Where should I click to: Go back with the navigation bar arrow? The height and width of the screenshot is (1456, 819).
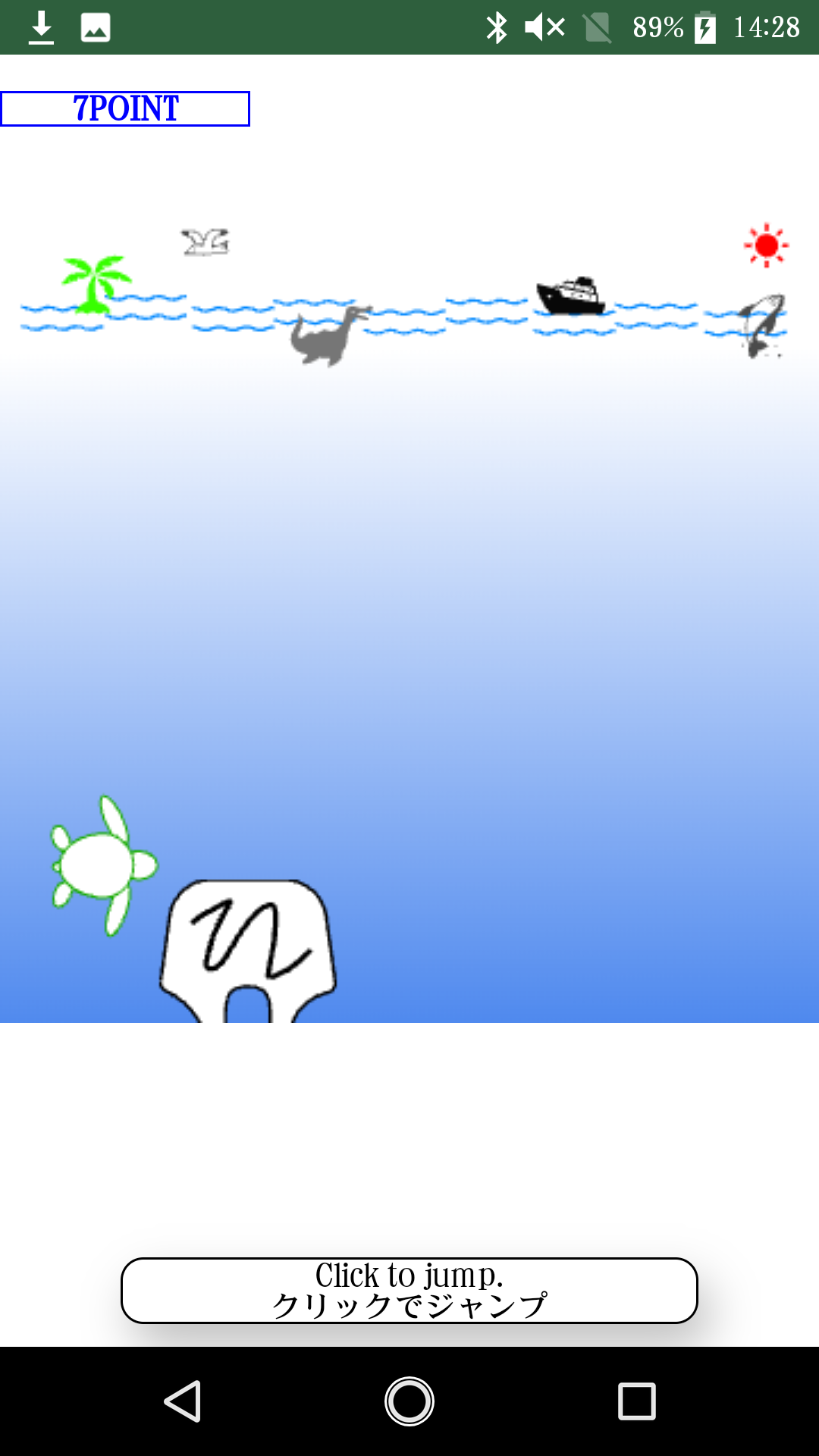pos(183,1401)
